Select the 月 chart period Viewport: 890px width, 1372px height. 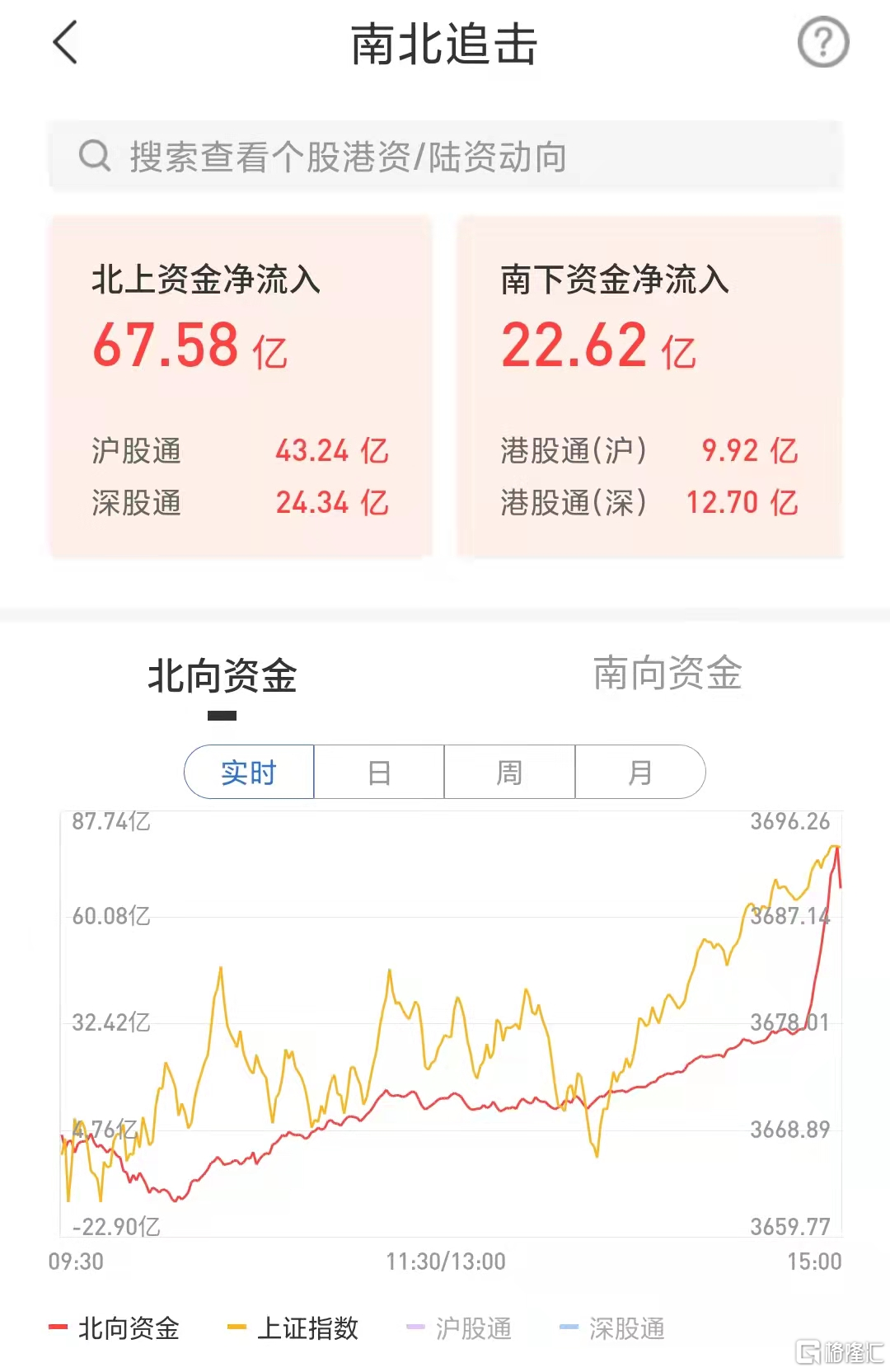(640, 773)
